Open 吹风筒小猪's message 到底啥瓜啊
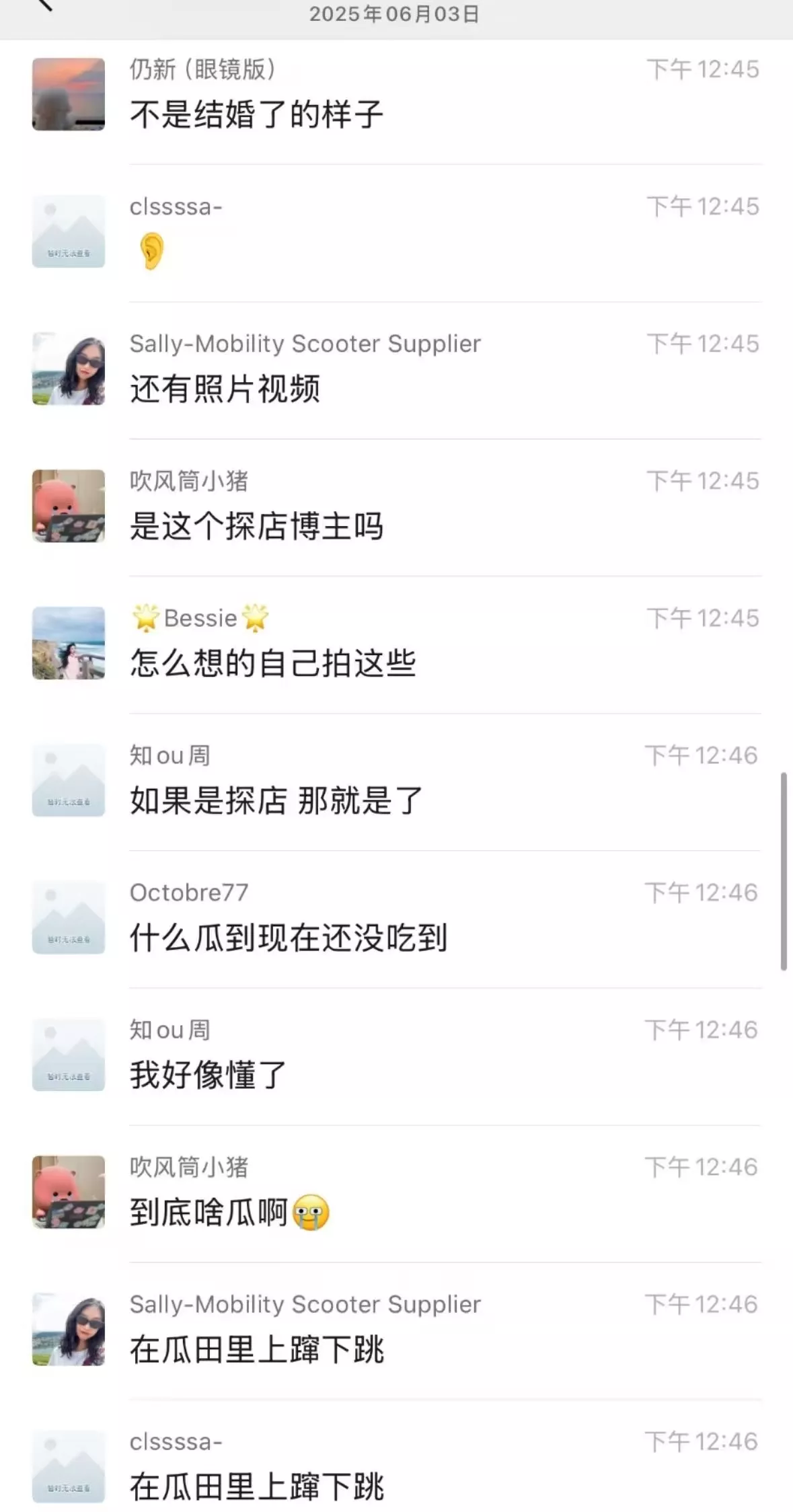Image resolution: width=793 pixels, height=1512 pixels. coord(229,1212)
